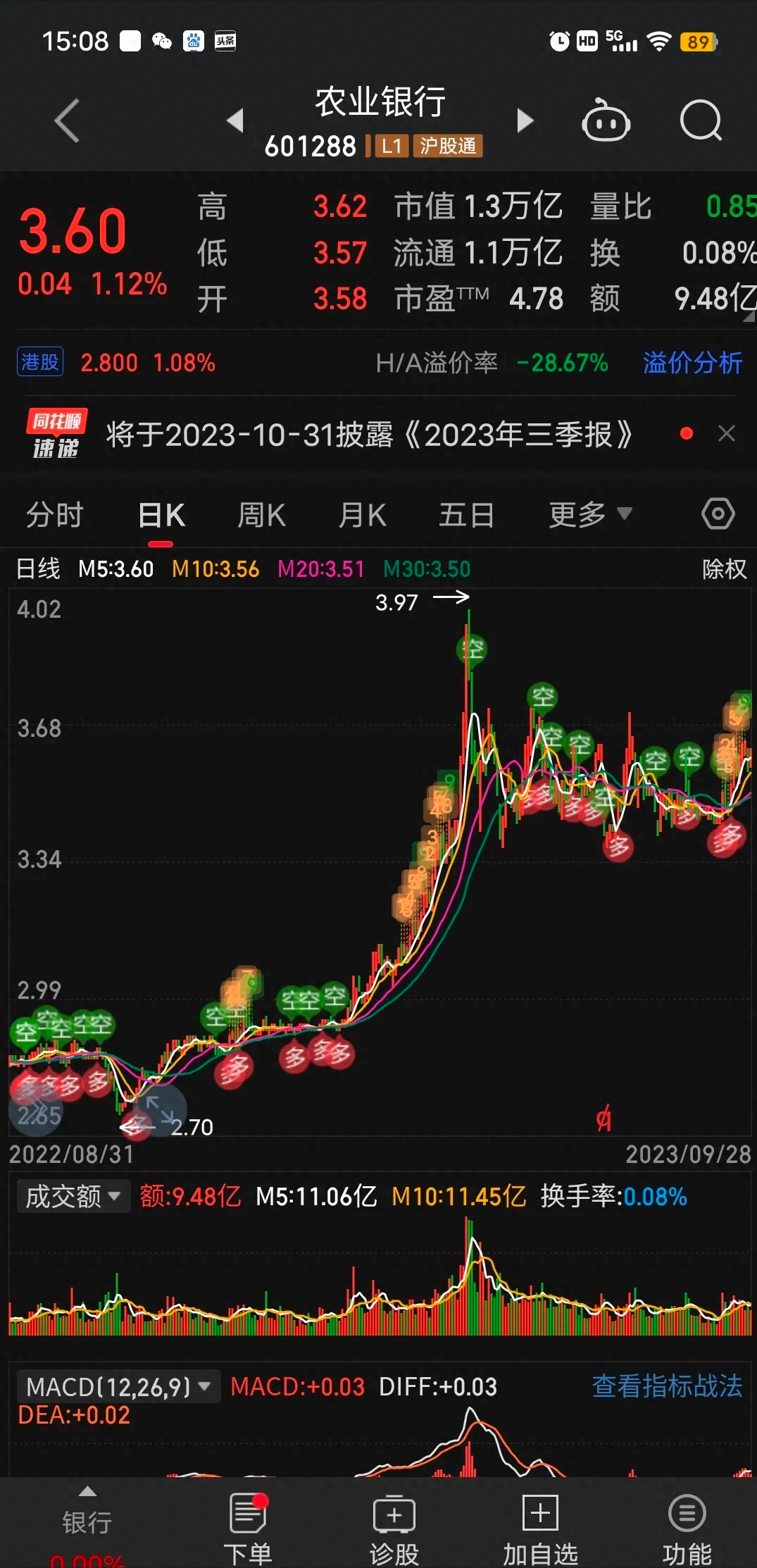Dismiss the 2023年三季报 announcement banner
This screenshot has width=757, height=1568.
[x=727, y=433]
